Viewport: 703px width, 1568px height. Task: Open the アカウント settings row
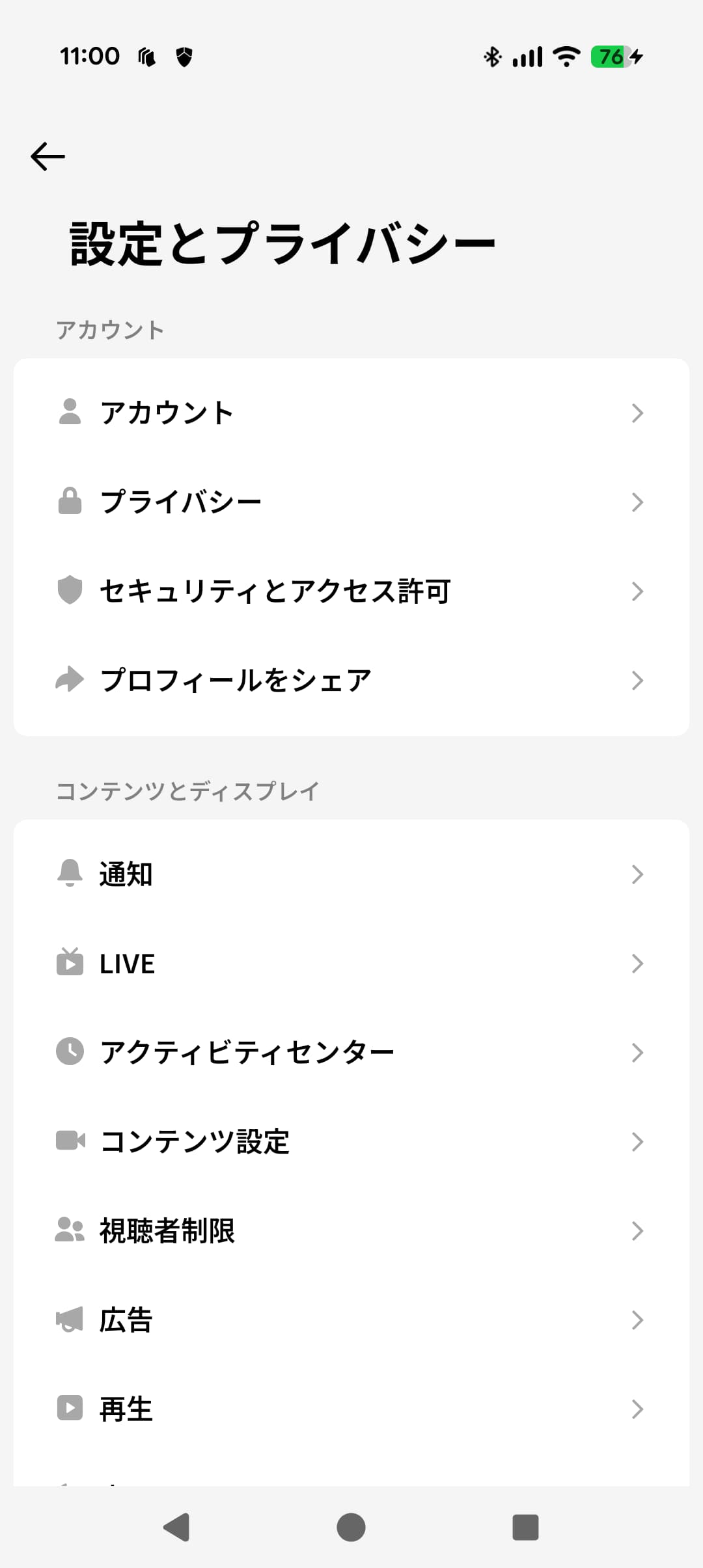click(351, 413)
